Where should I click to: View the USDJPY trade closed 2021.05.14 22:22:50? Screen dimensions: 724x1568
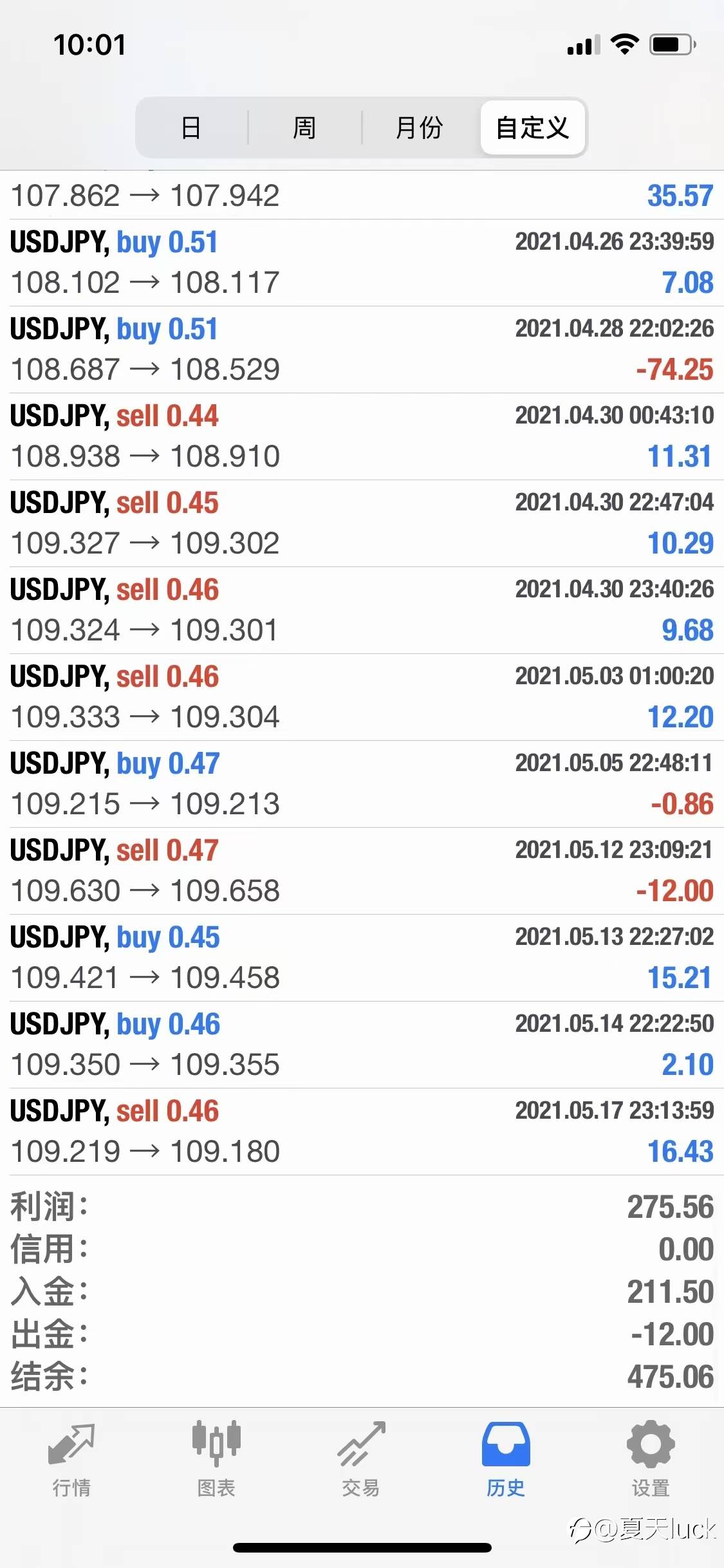coord(362,1045)
